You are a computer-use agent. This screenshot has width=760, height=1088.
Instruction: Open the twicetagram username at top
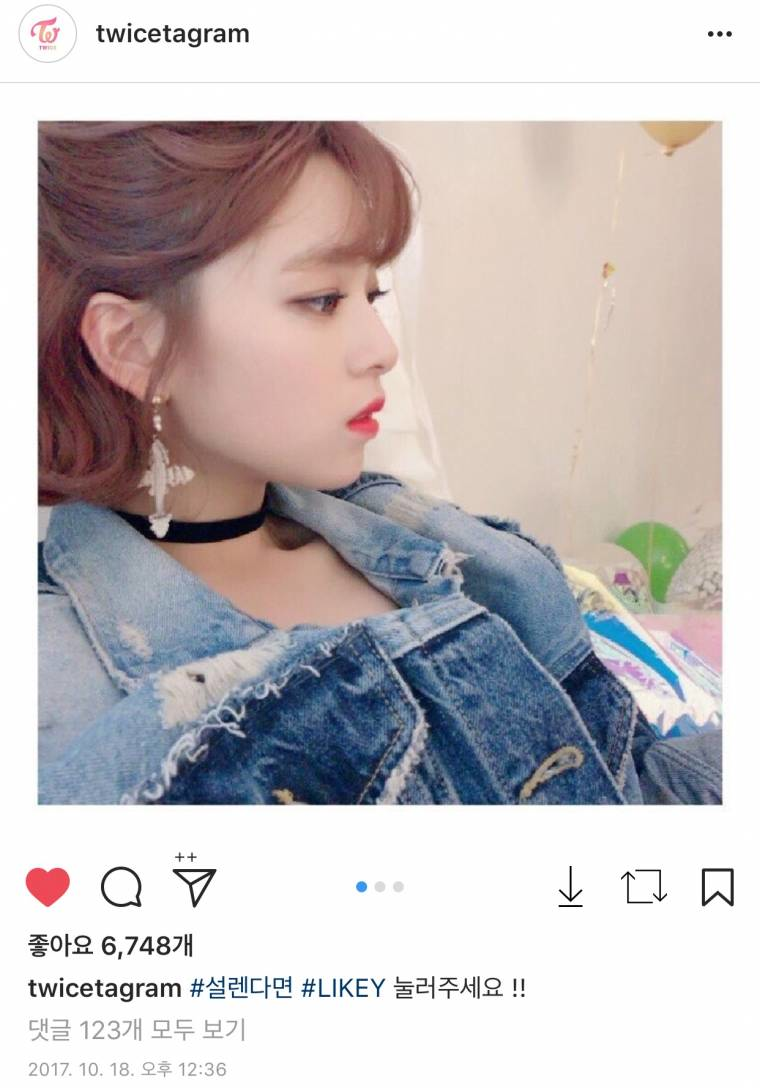point(173,33)
